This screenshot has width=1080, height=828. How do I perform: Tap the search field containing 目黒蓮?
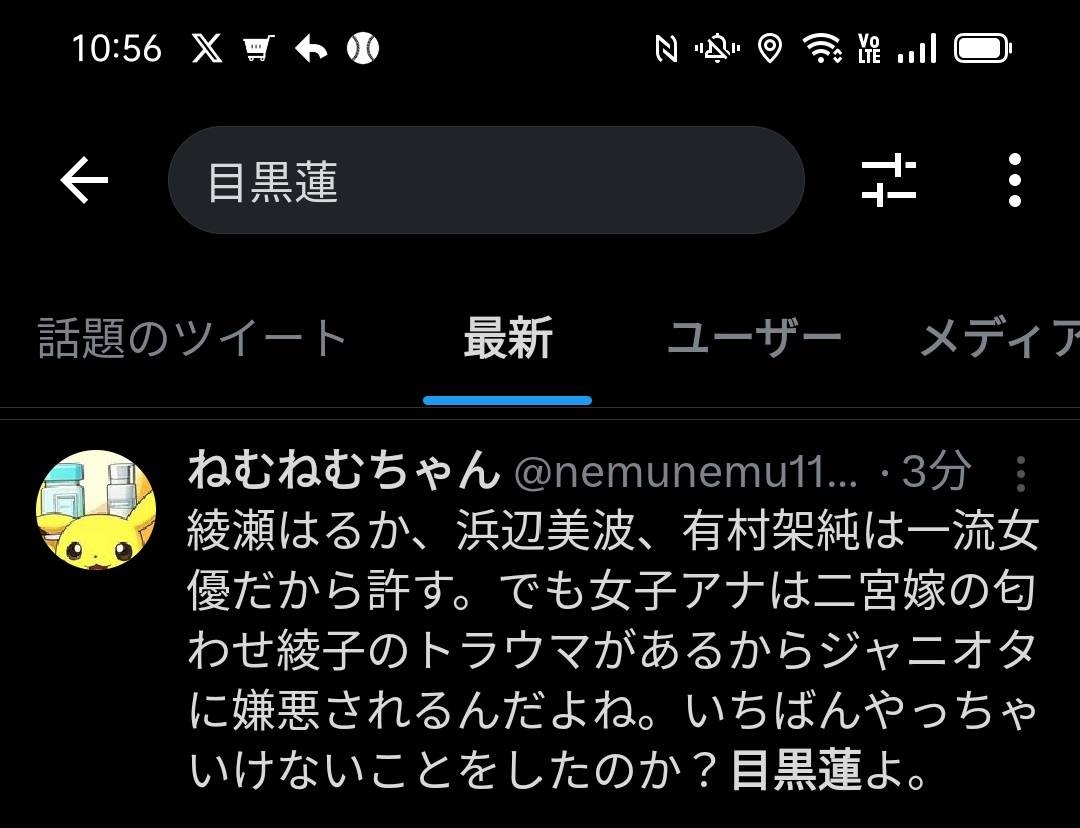tap(486, 181)
